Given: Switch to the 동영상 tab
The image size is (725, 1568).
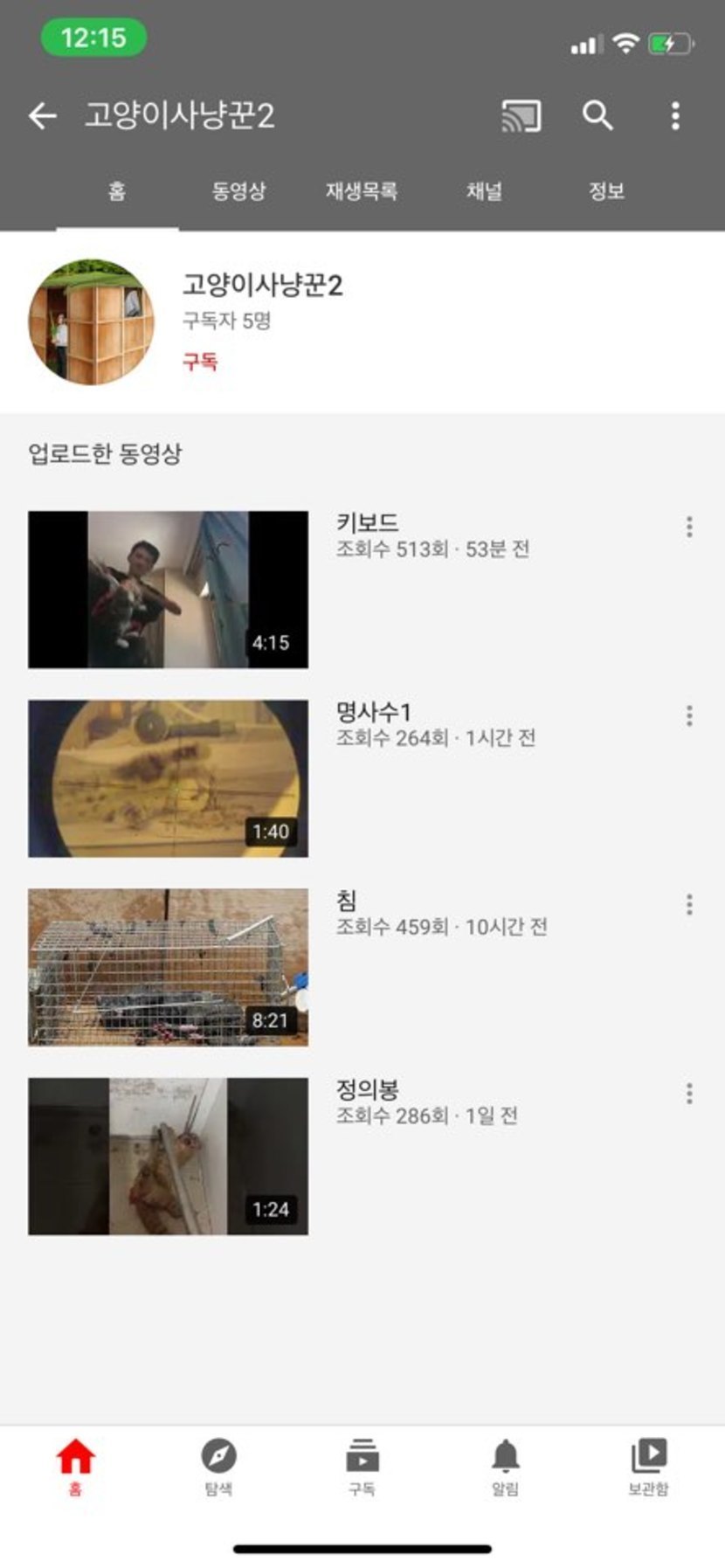Looking at the screenshot, I should coord(238,190).
